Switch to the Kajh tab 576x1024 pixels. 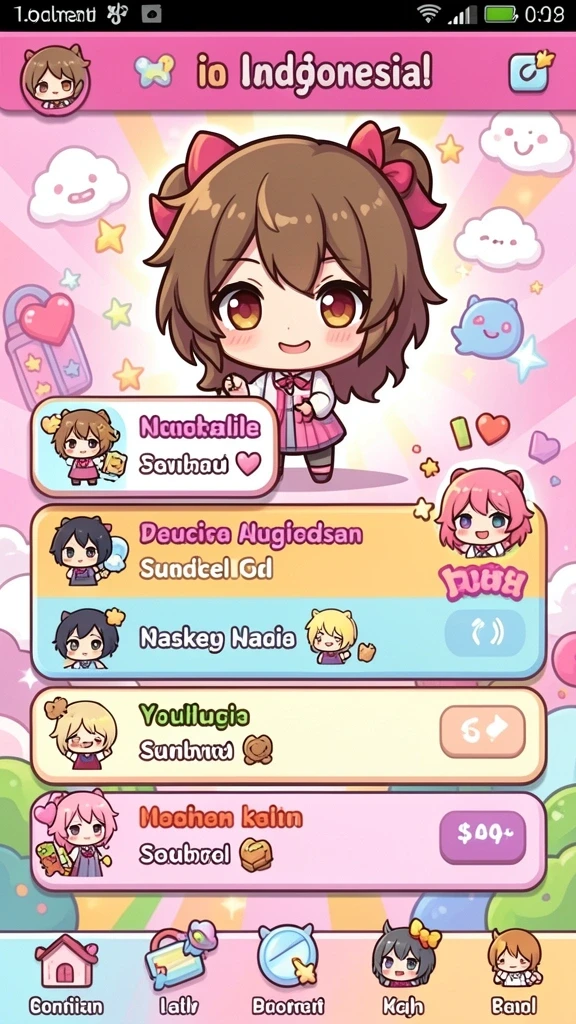tap(403, 970)
